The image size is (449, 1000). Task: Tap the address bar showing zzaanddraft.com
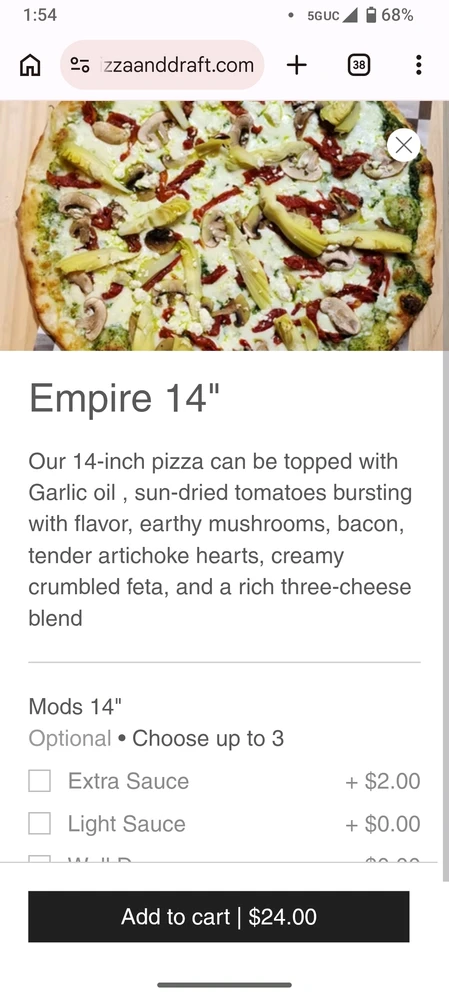(162, 64)
